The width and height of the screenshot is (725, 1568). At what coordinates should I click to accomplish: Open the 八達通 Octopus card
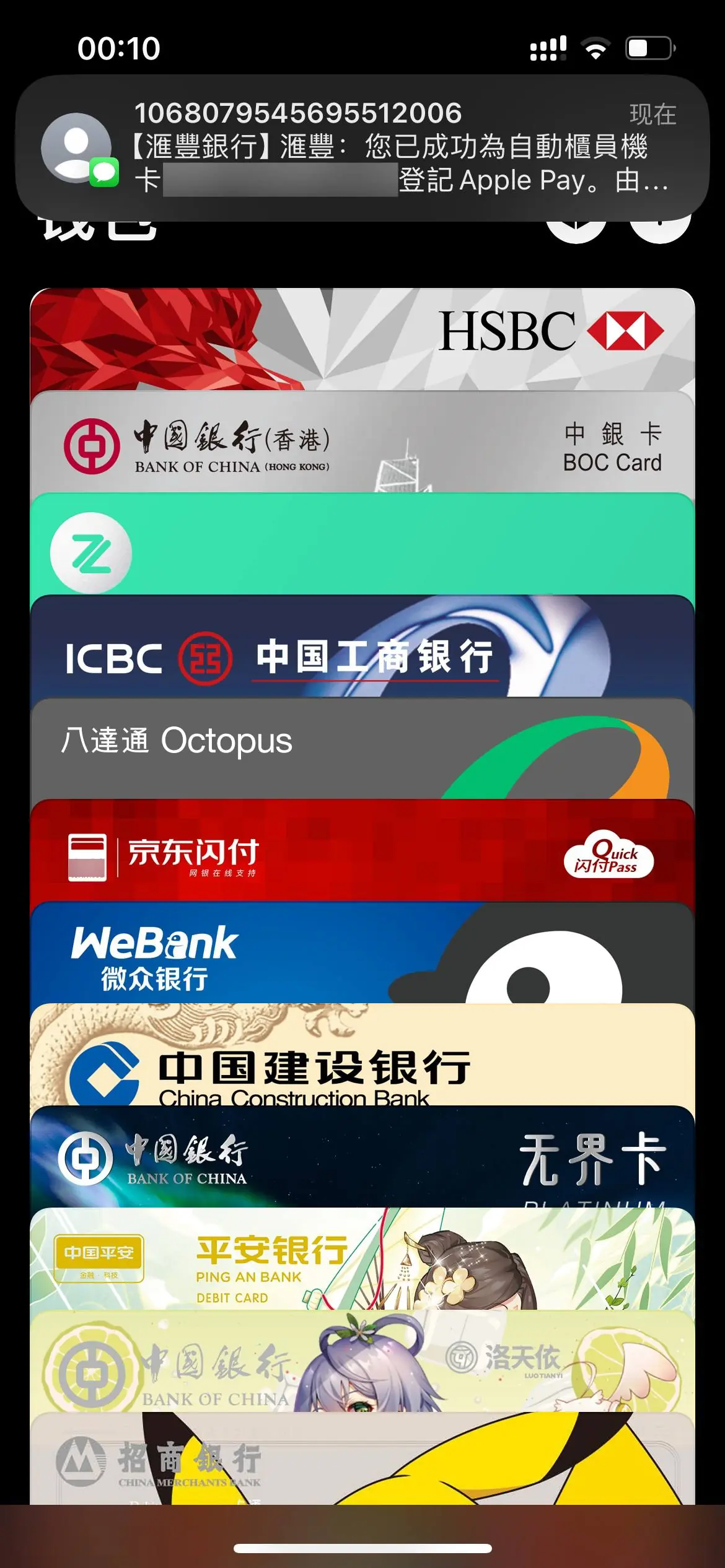(x=362, y=749)
